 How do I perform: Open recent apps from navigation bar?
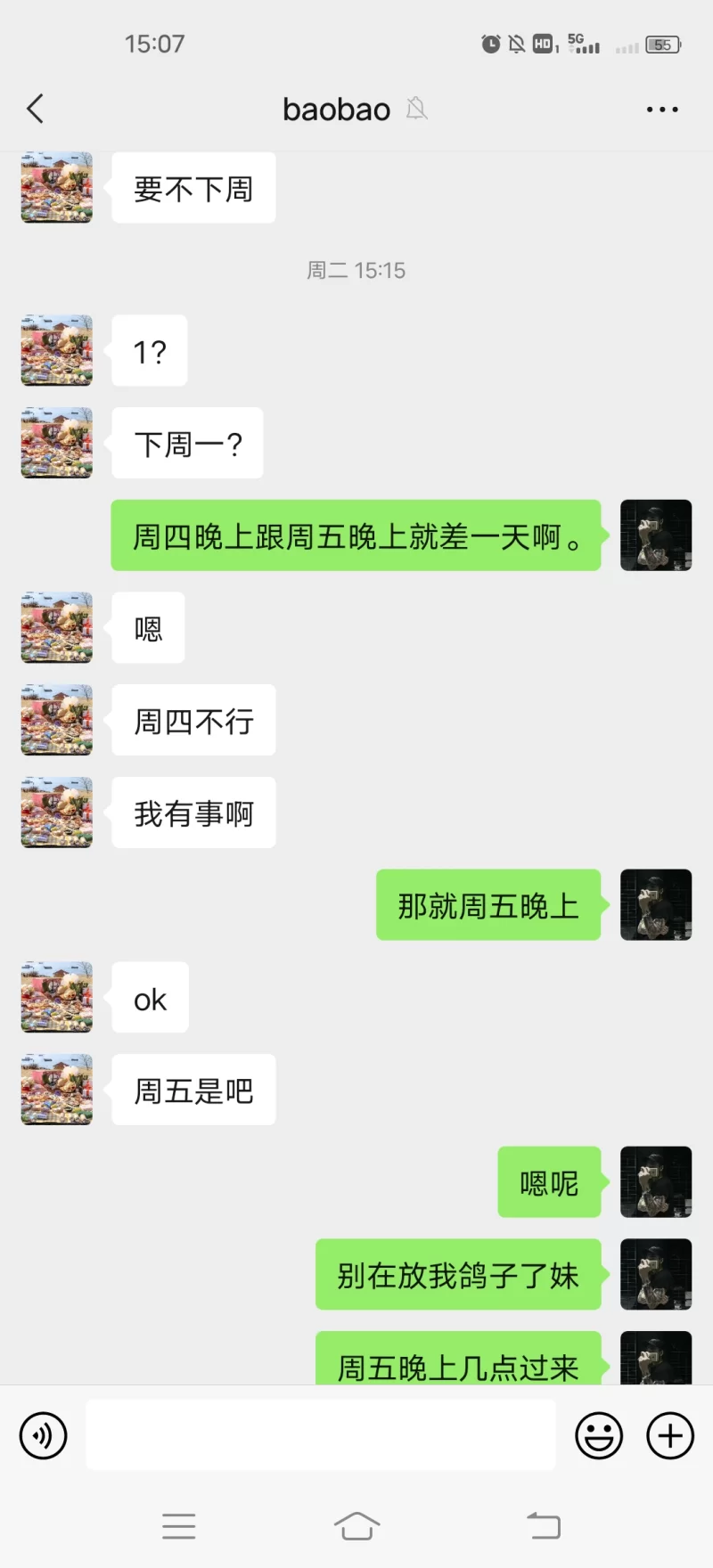(178, 1526)
